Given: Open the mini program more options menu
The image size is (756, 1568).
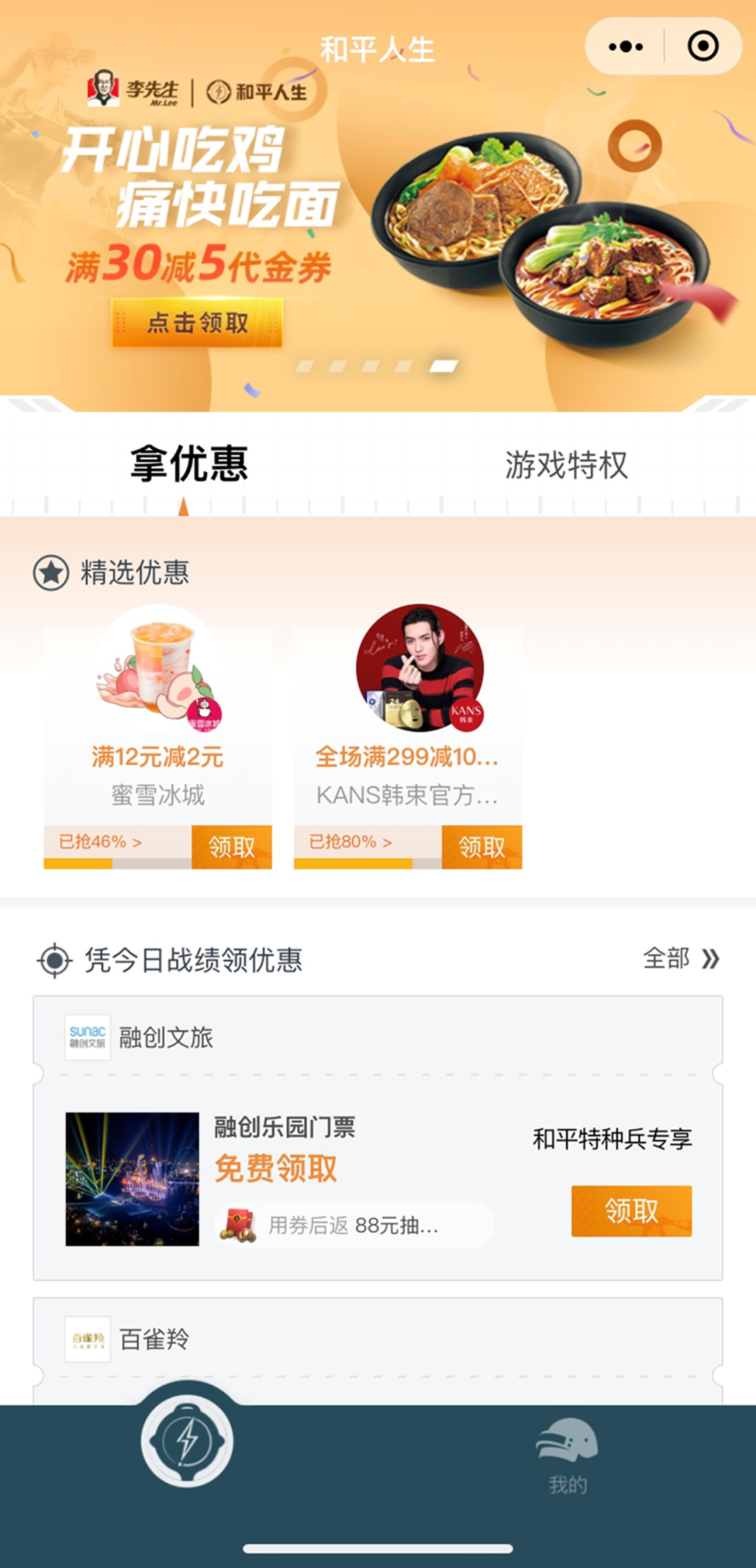Looking at the screenshot, I should pos(625,47).
